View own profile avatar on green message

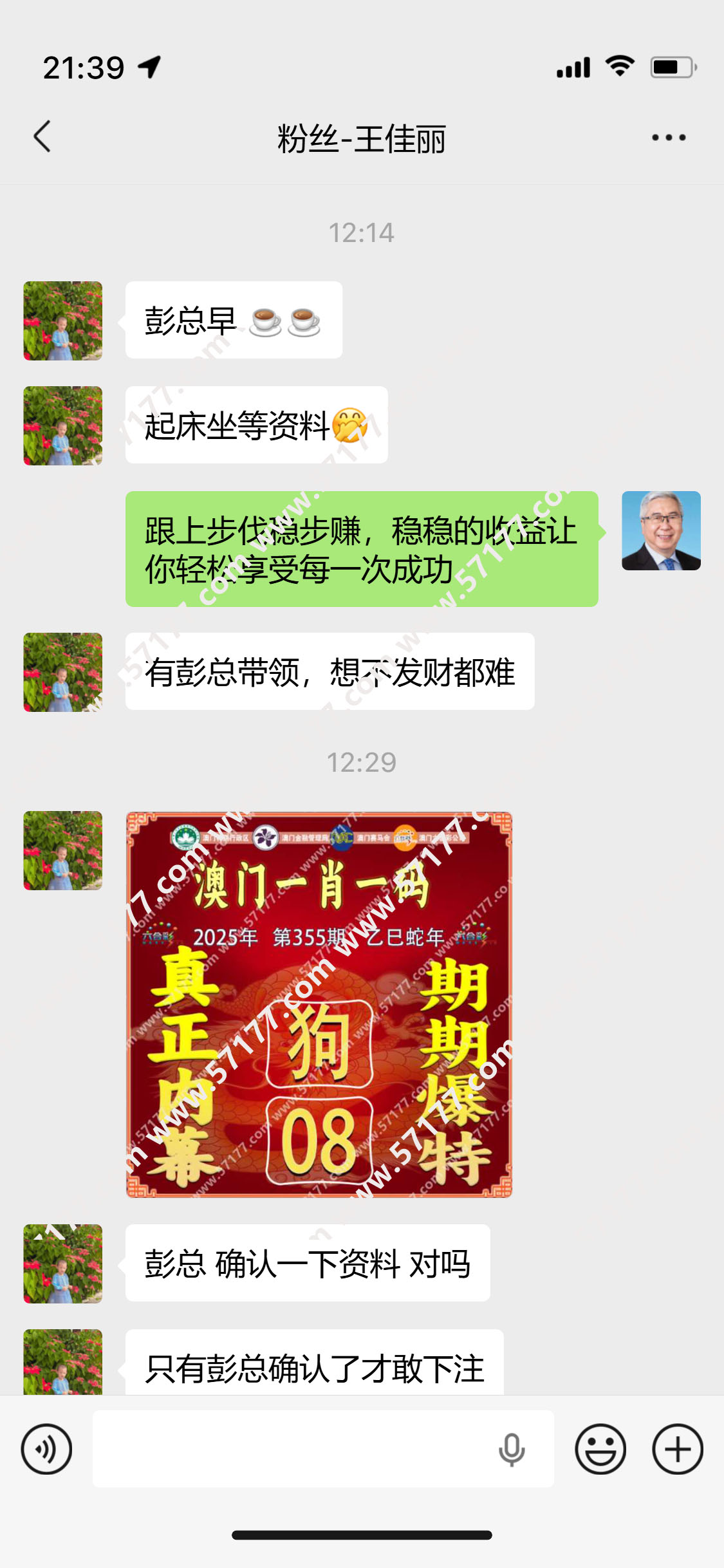[x=661, y=531]
